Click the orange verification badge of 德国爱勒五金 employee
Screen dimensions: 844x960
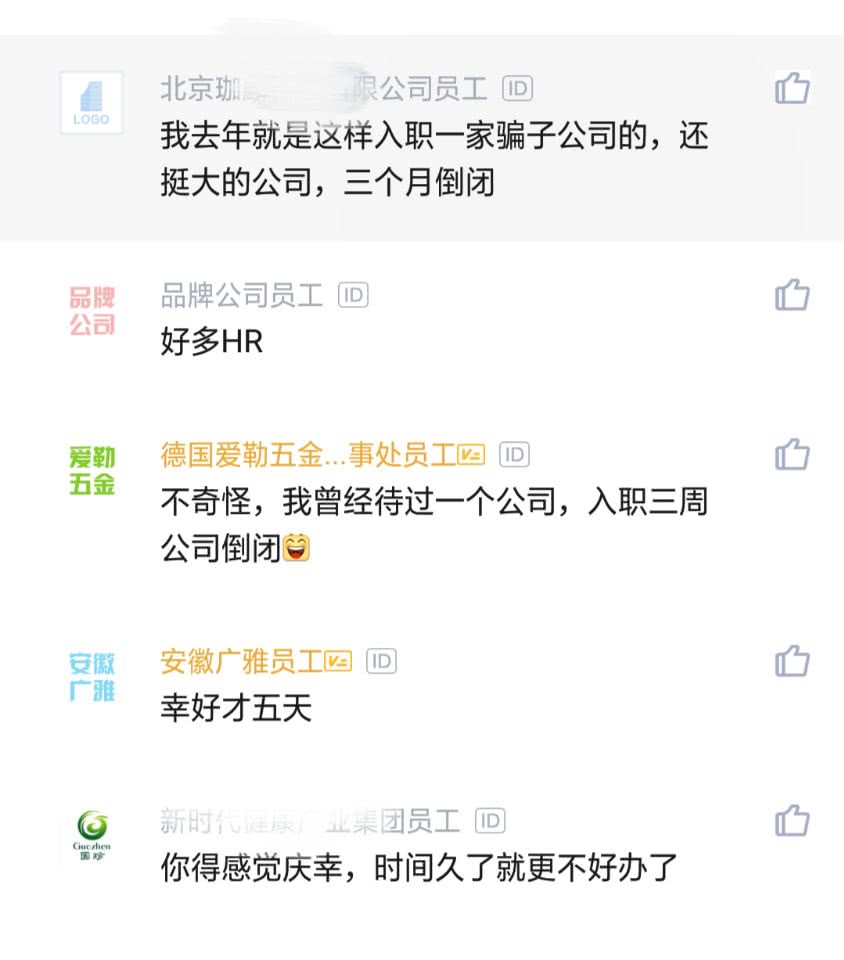472,454
